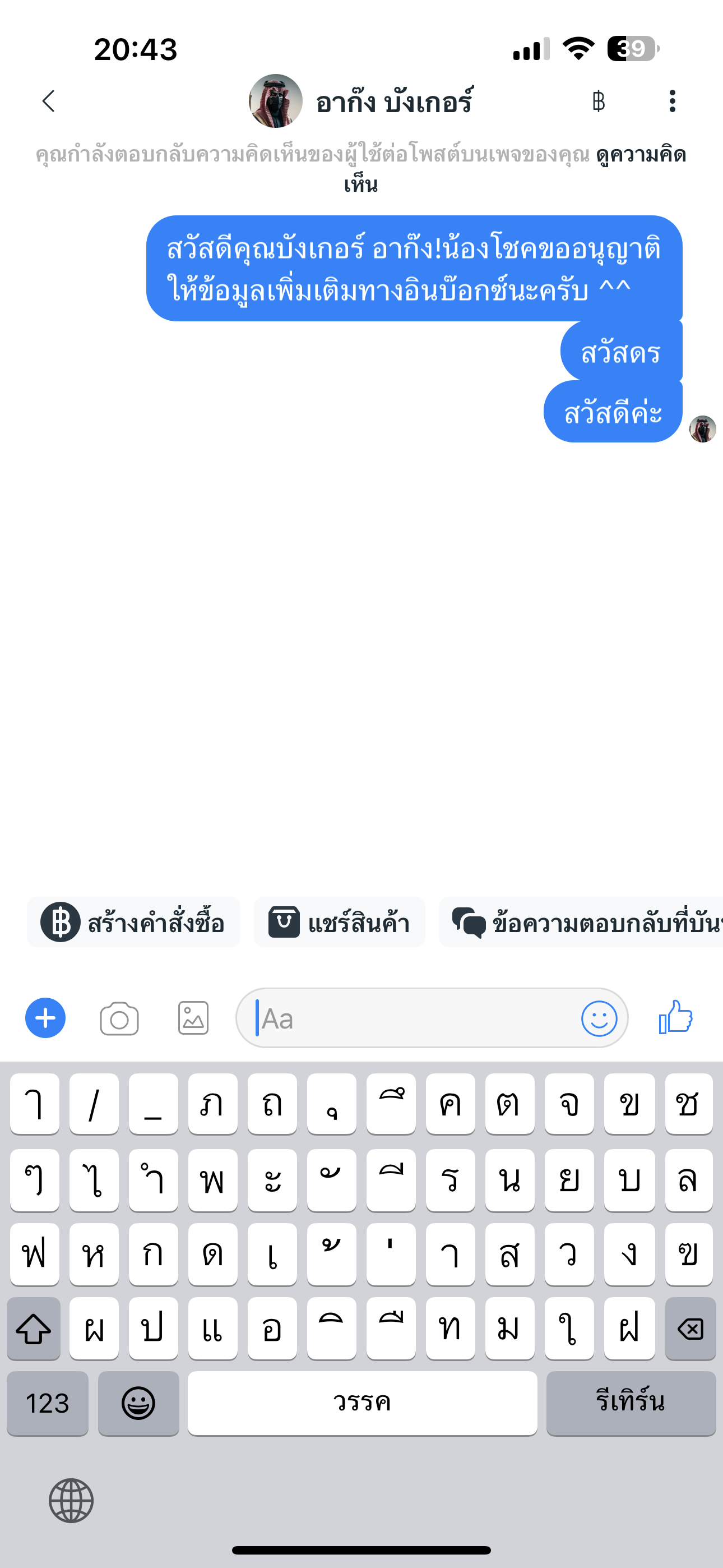Go back using the top-left arrow
723x1568 pixels.
tap(49, 101)
